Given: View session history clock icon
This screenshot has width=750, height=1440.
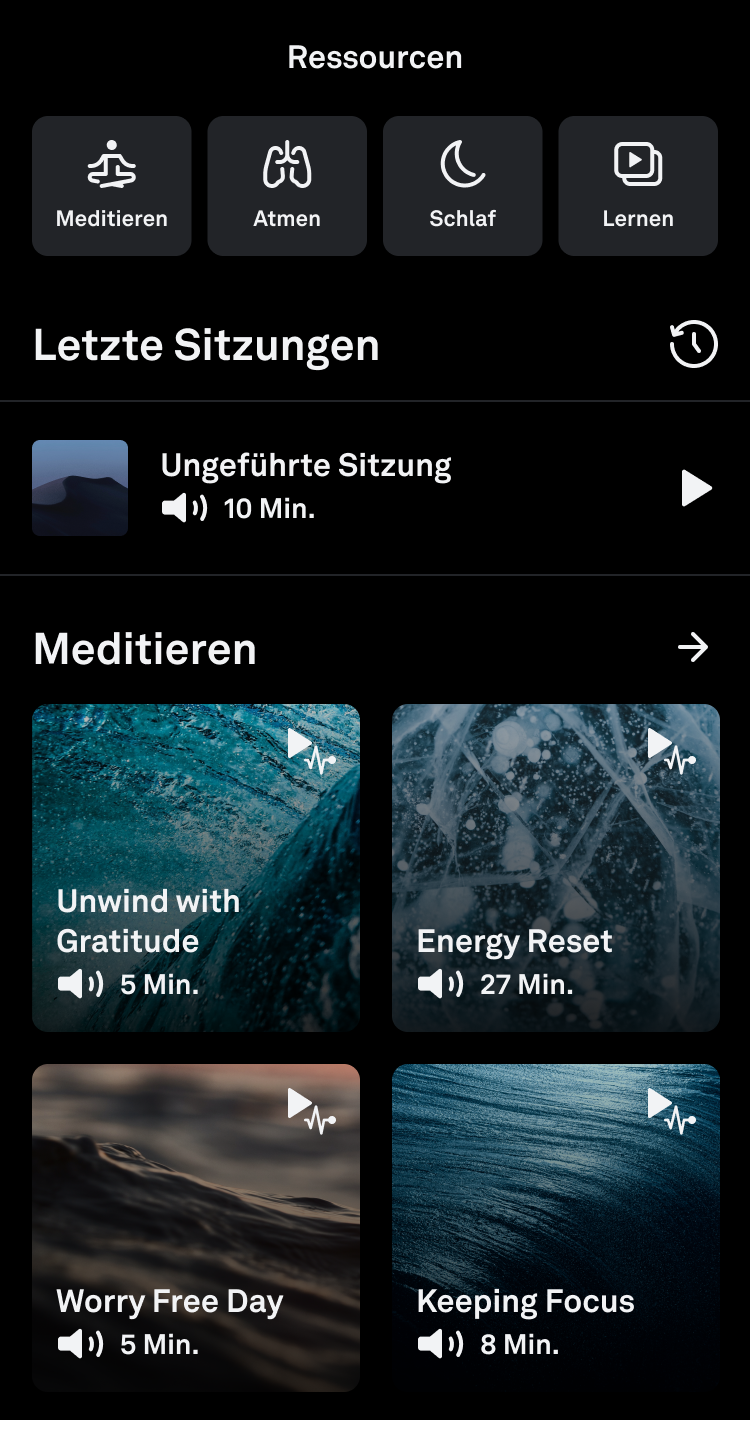Looking at the screenshot, I should pos(693,345).
